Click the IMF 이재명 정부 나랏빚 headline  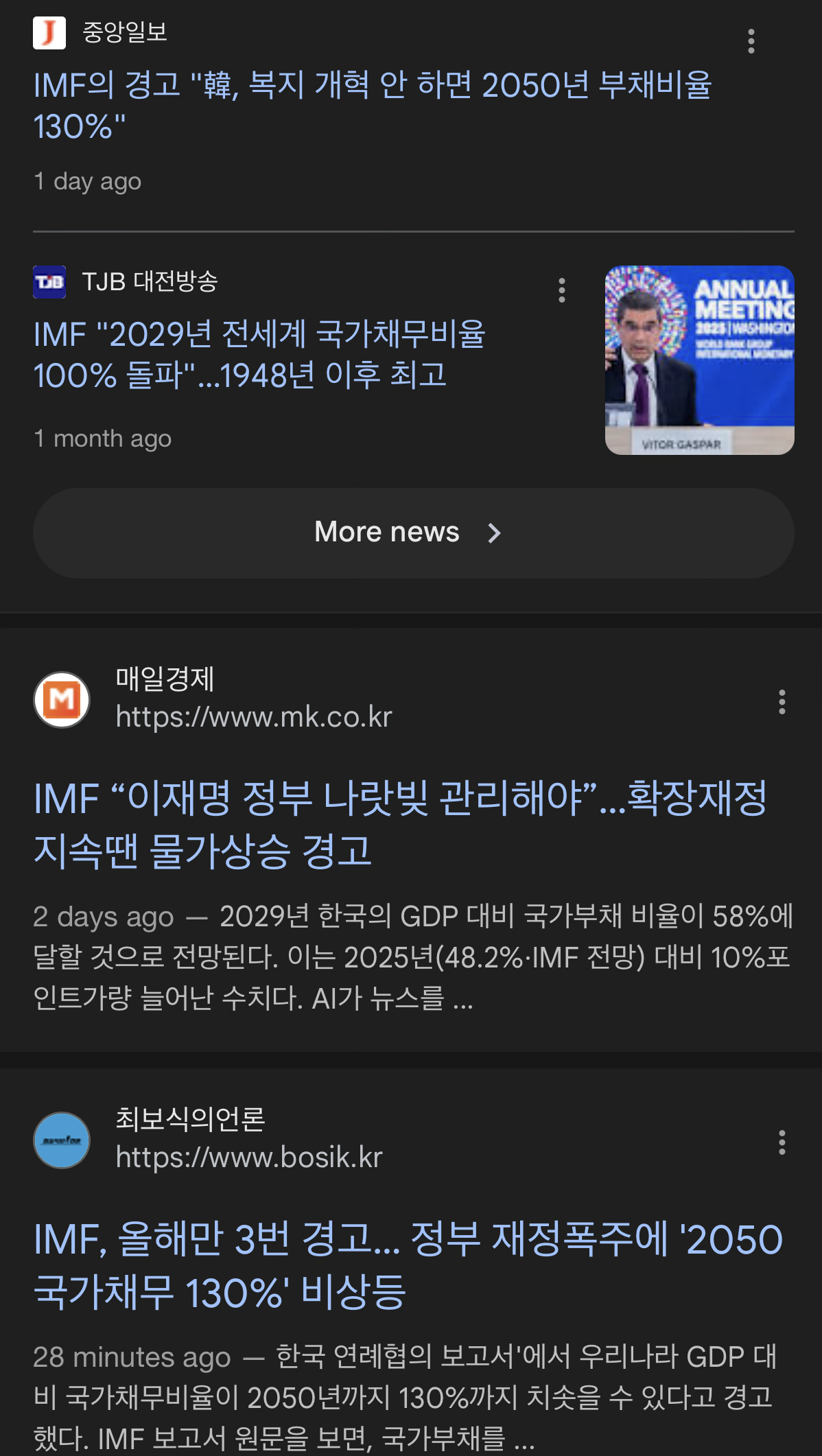point(400,834)
